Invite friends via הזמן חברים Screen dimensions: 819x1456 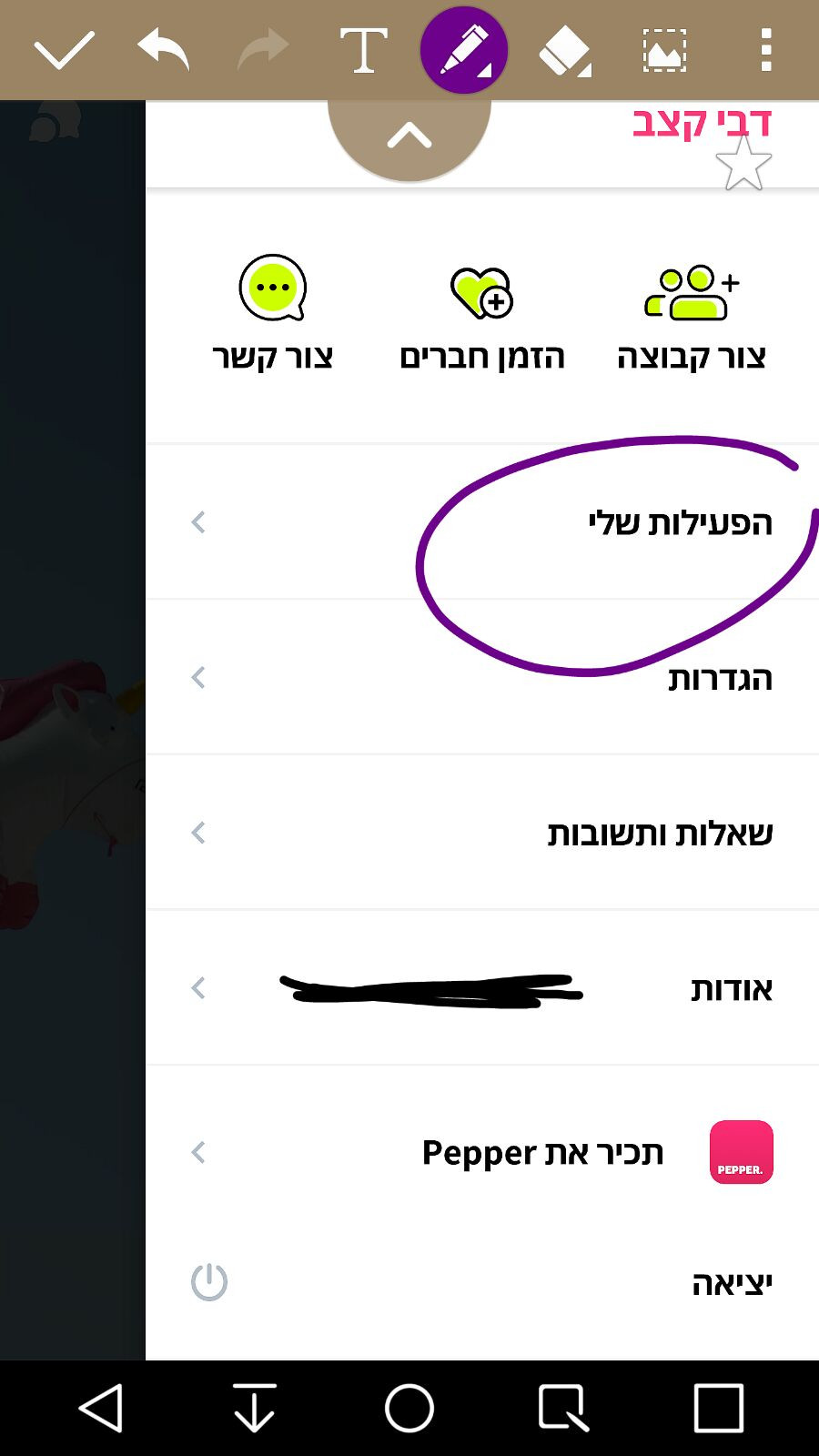[x=482, y=318]
